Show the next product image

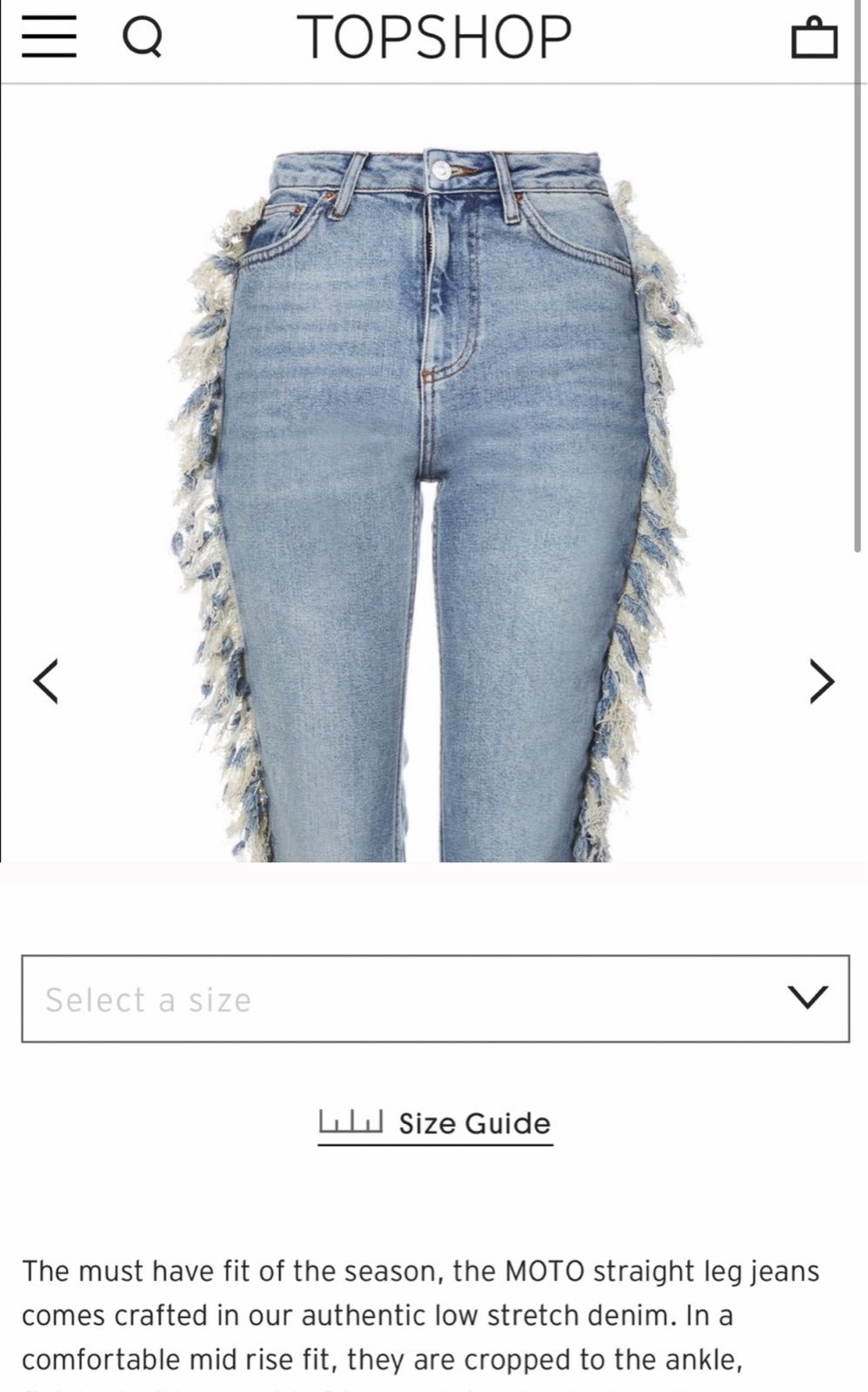(822, 680)
